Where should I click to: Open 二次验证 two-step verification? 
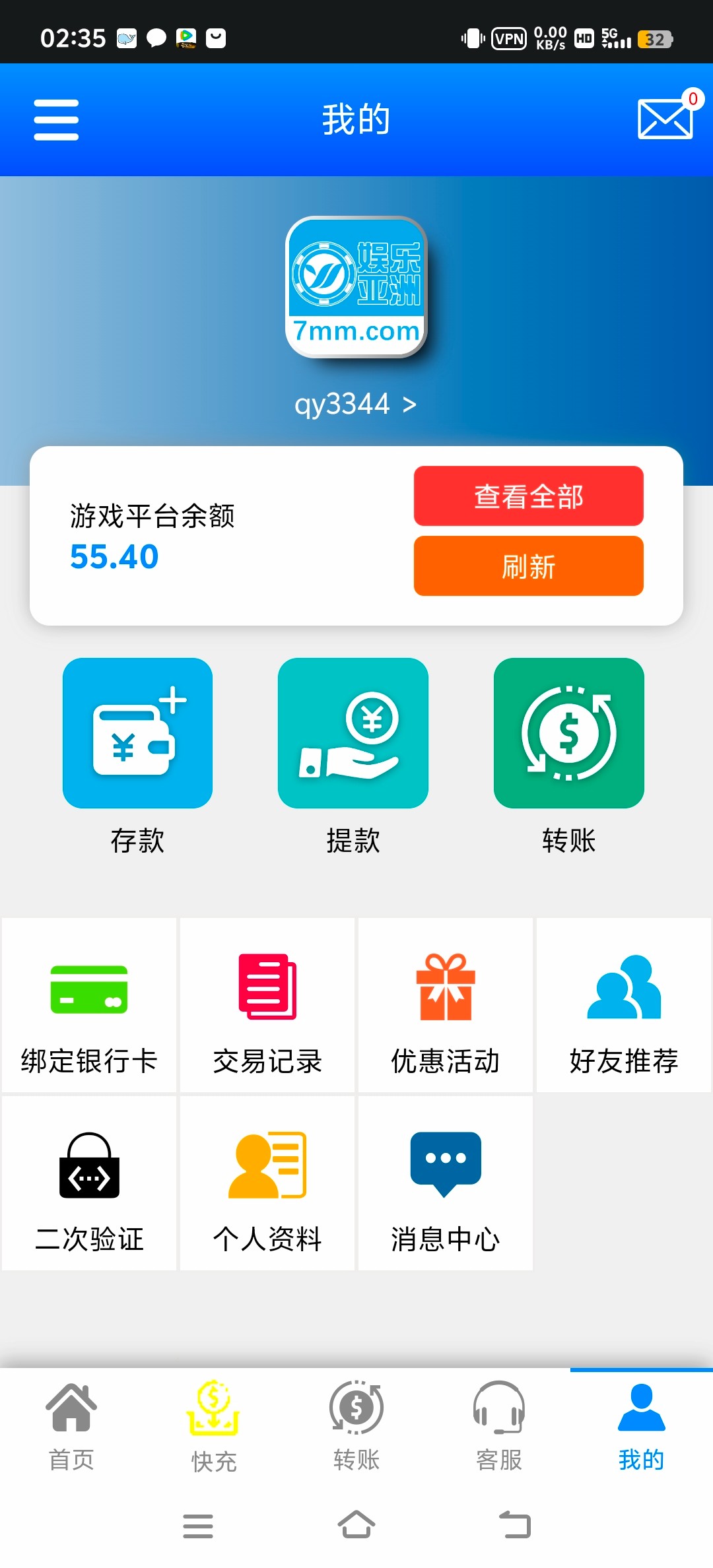click(89, 1183)
